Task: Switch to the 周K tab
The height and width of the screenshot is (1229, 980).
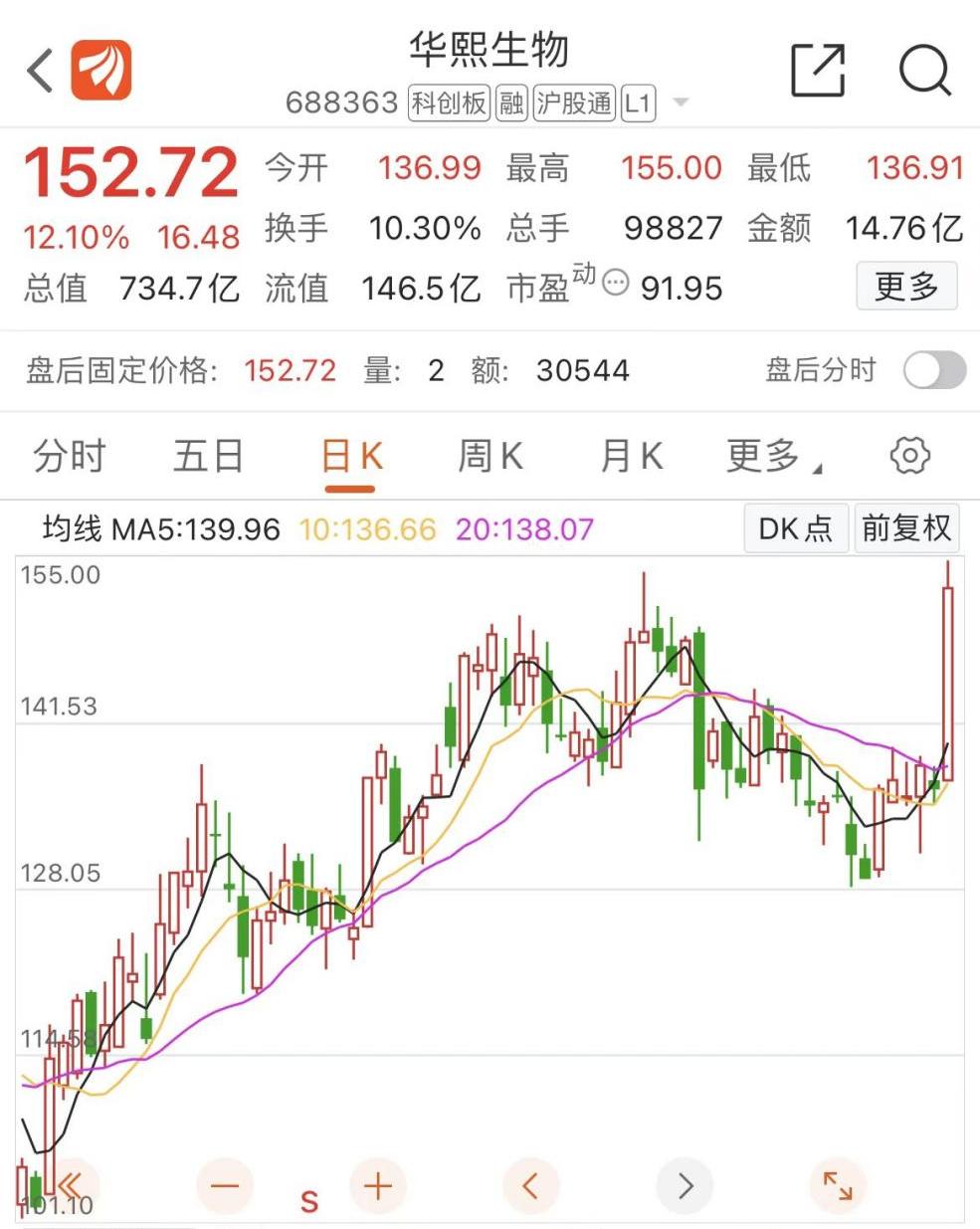Action: (490, 457)
